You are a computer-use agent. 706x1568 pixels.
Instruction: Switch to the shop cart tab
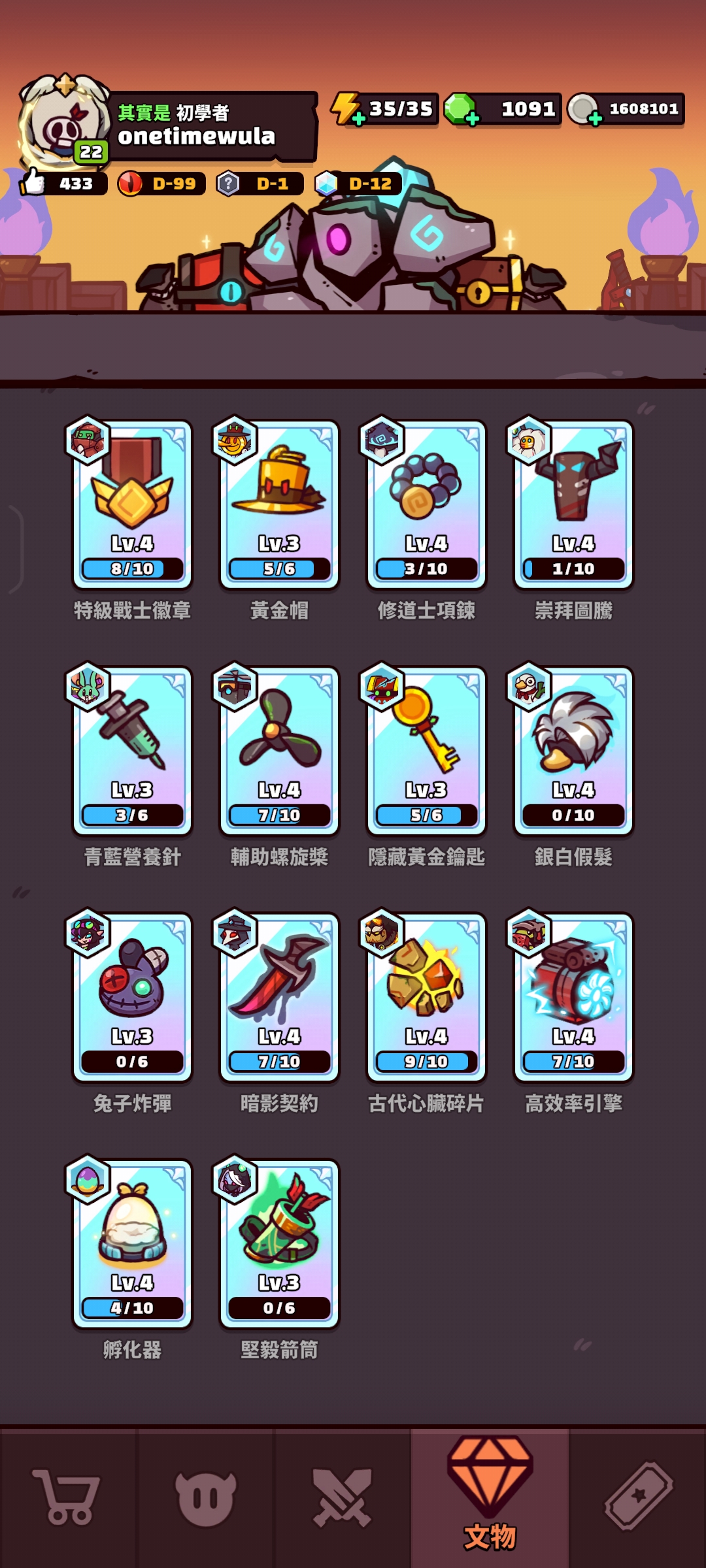(68, 1497)
